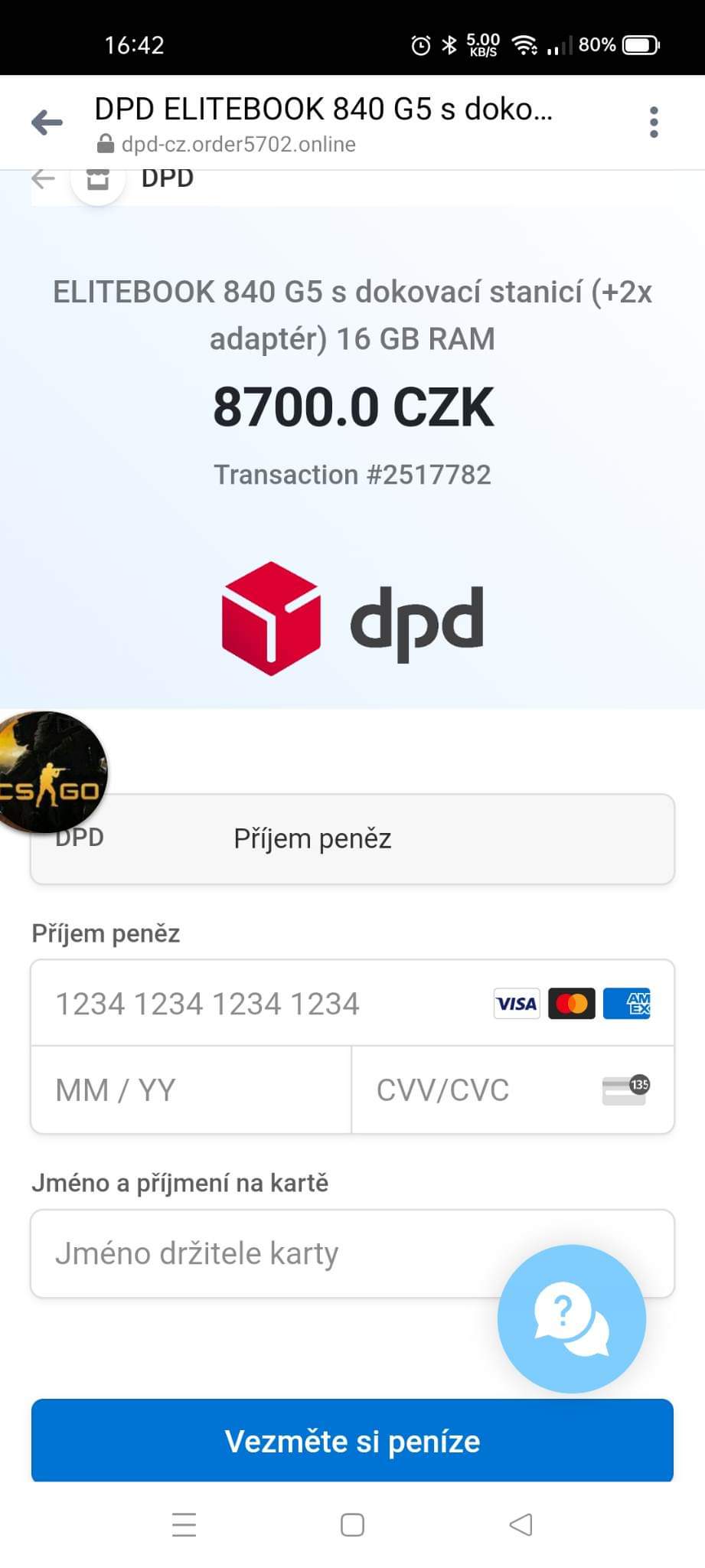
Task: Open the floating CS:GO bubble
Action: (x=51, y=772)
